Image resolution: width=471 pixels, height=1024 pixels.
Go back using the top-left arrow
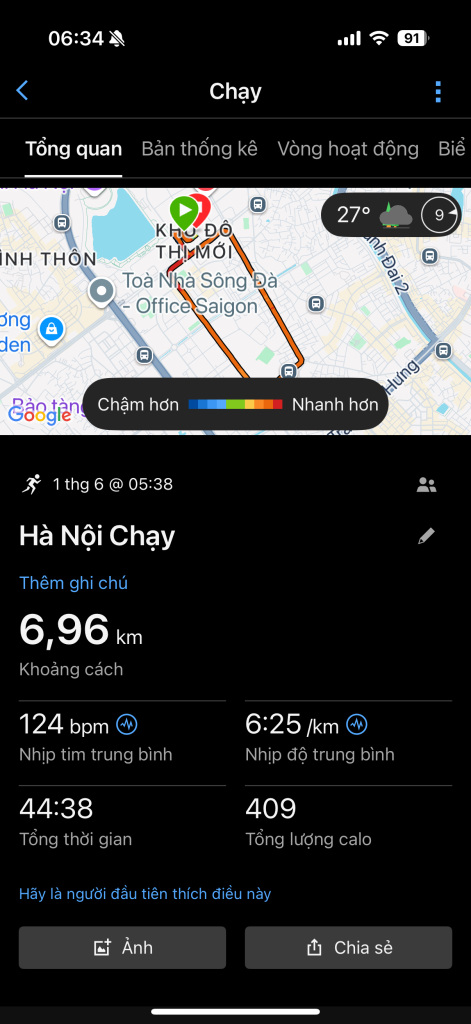pyautogui.click(x=22, y=91)
